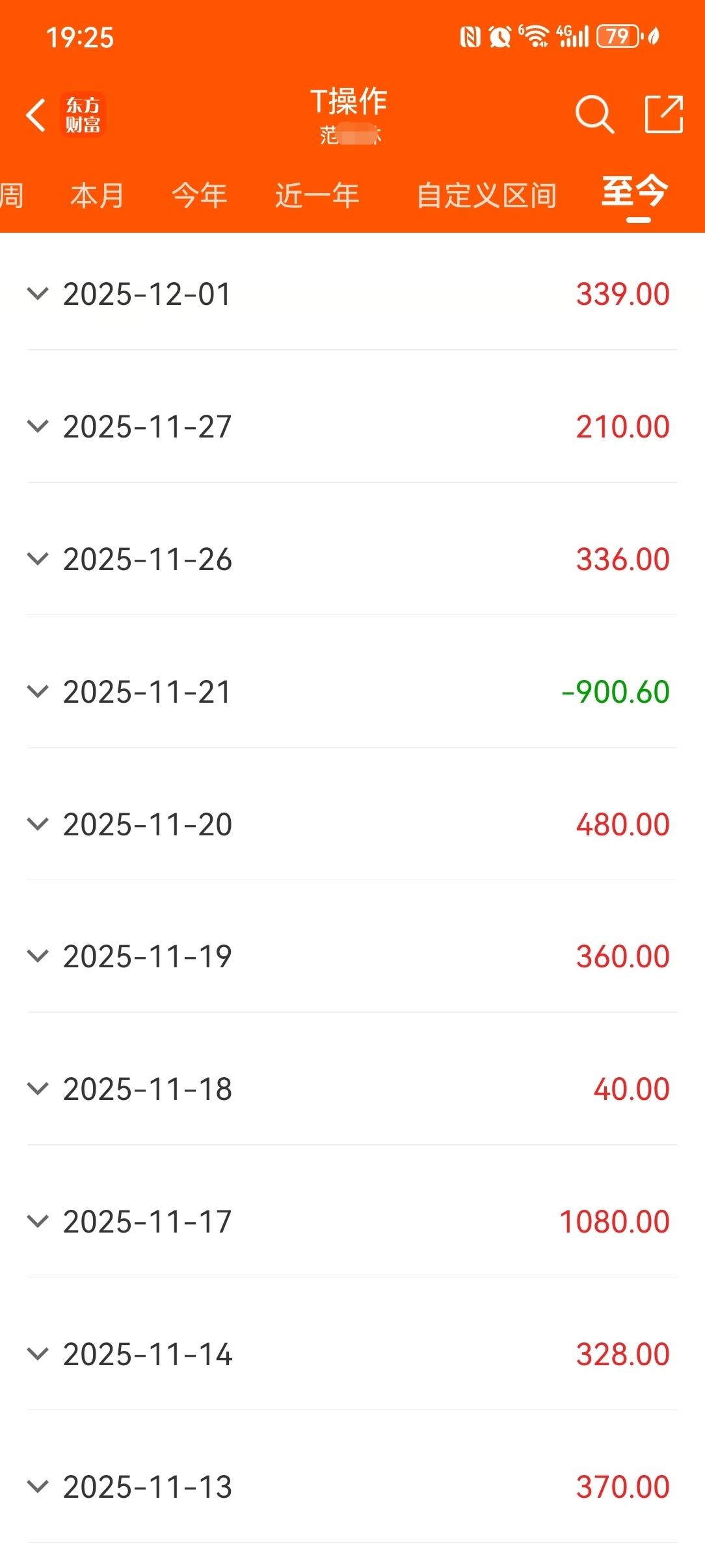The image size is (705, 1568).
Task: Select the 近一年 time range
Action: 317,196
